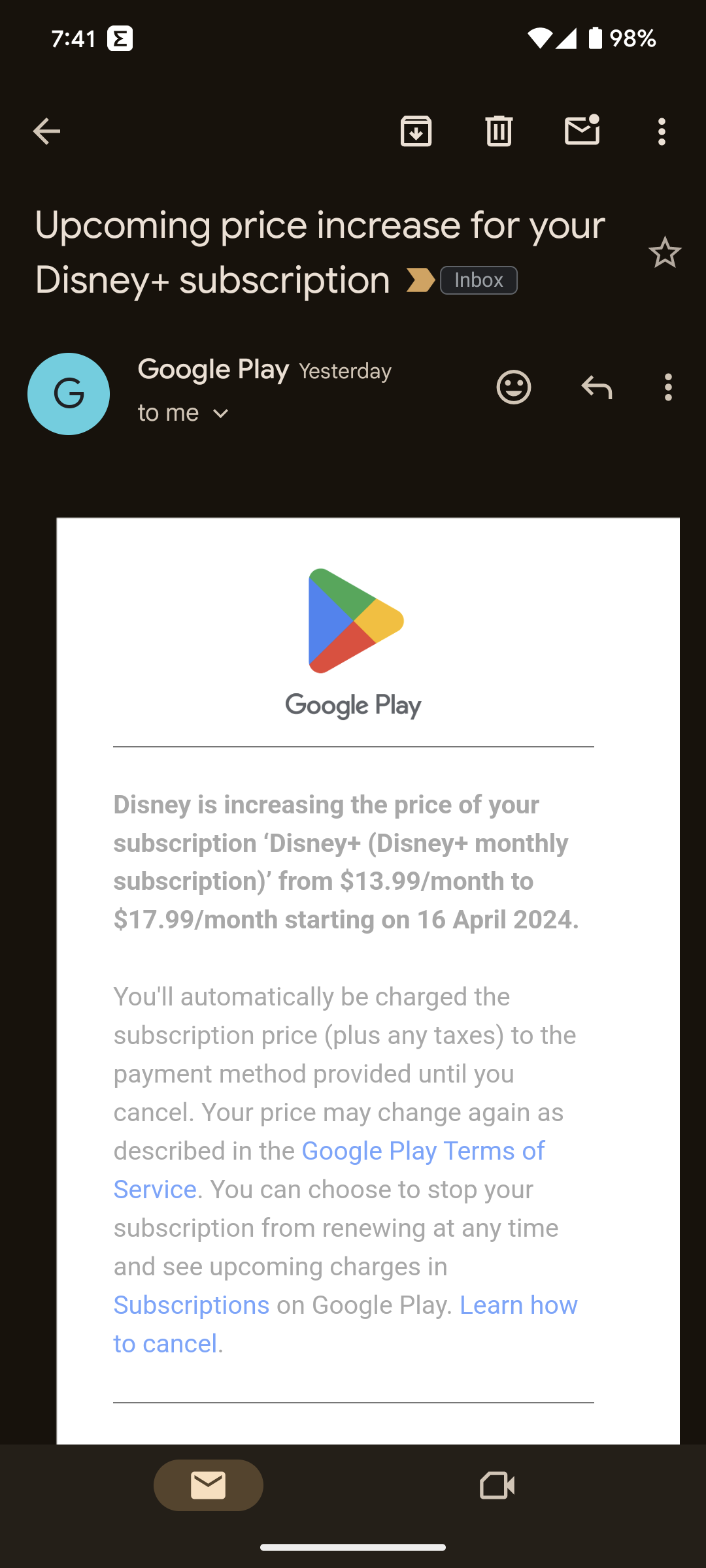Open the Google Play Terms of Service link
Screen dimensions: 706x1568
coord(422,1151)
